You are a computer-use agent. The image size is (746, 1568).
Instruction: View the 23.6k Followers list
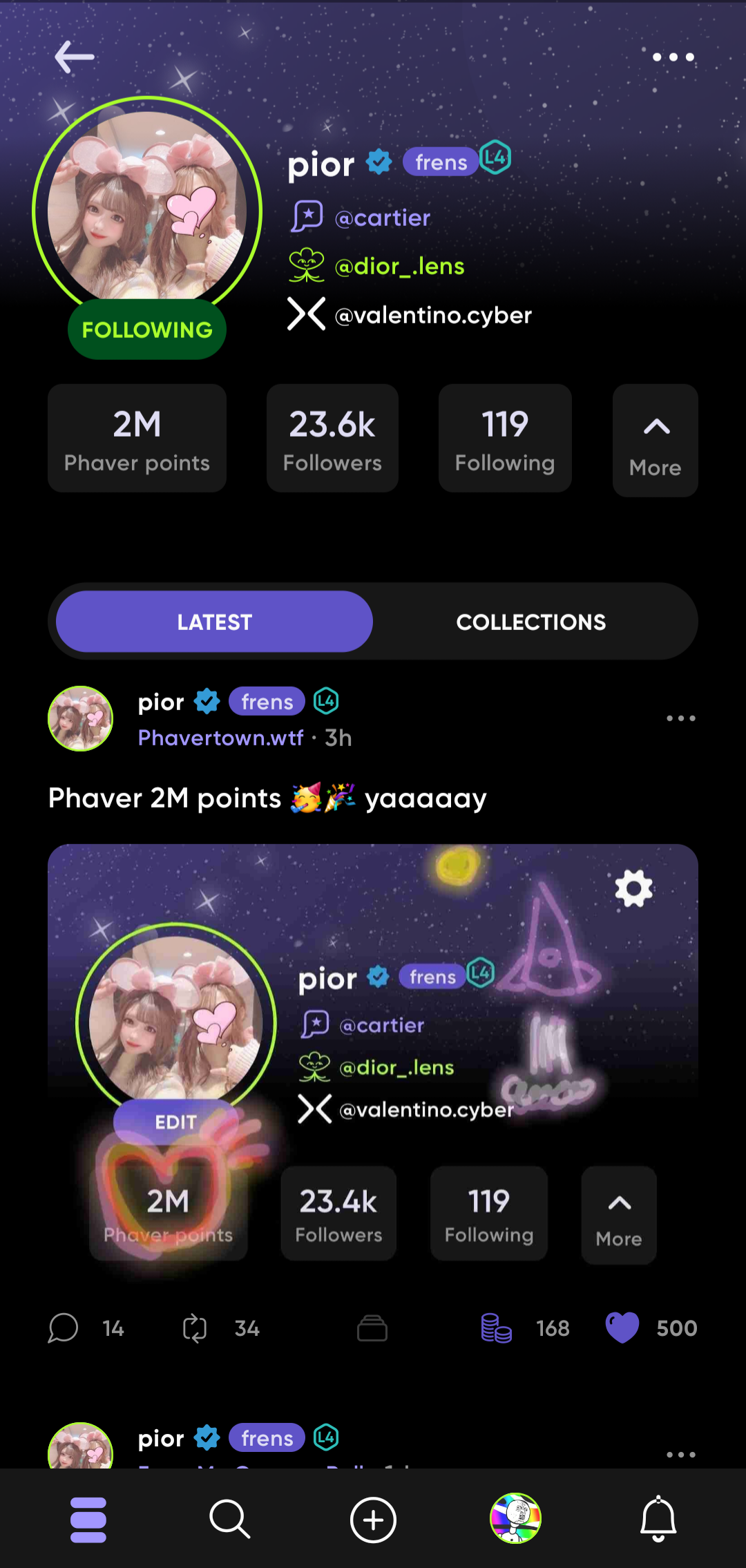click(332, 439)
